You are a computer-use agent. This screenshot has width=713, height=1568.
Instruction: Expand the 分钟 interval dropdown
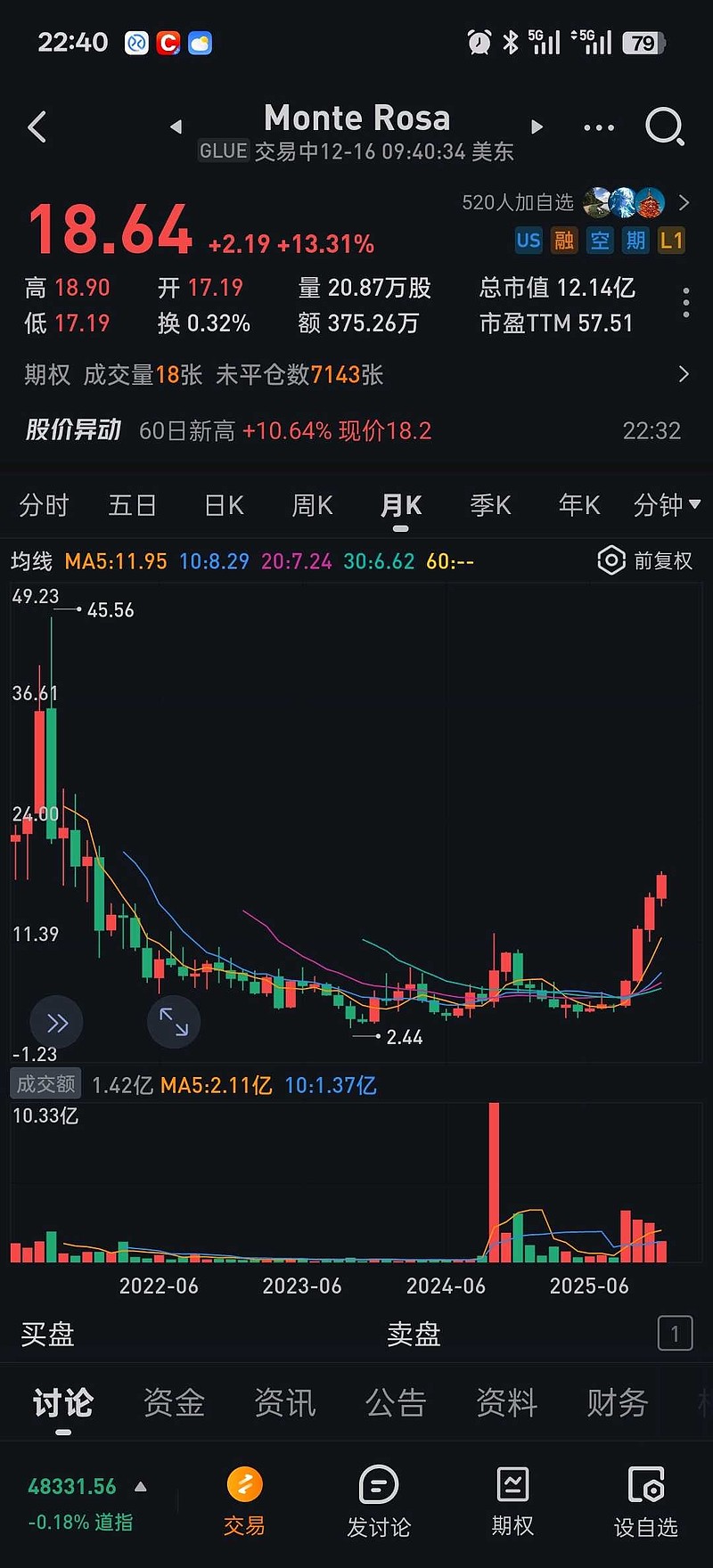[x=666, y=506]
